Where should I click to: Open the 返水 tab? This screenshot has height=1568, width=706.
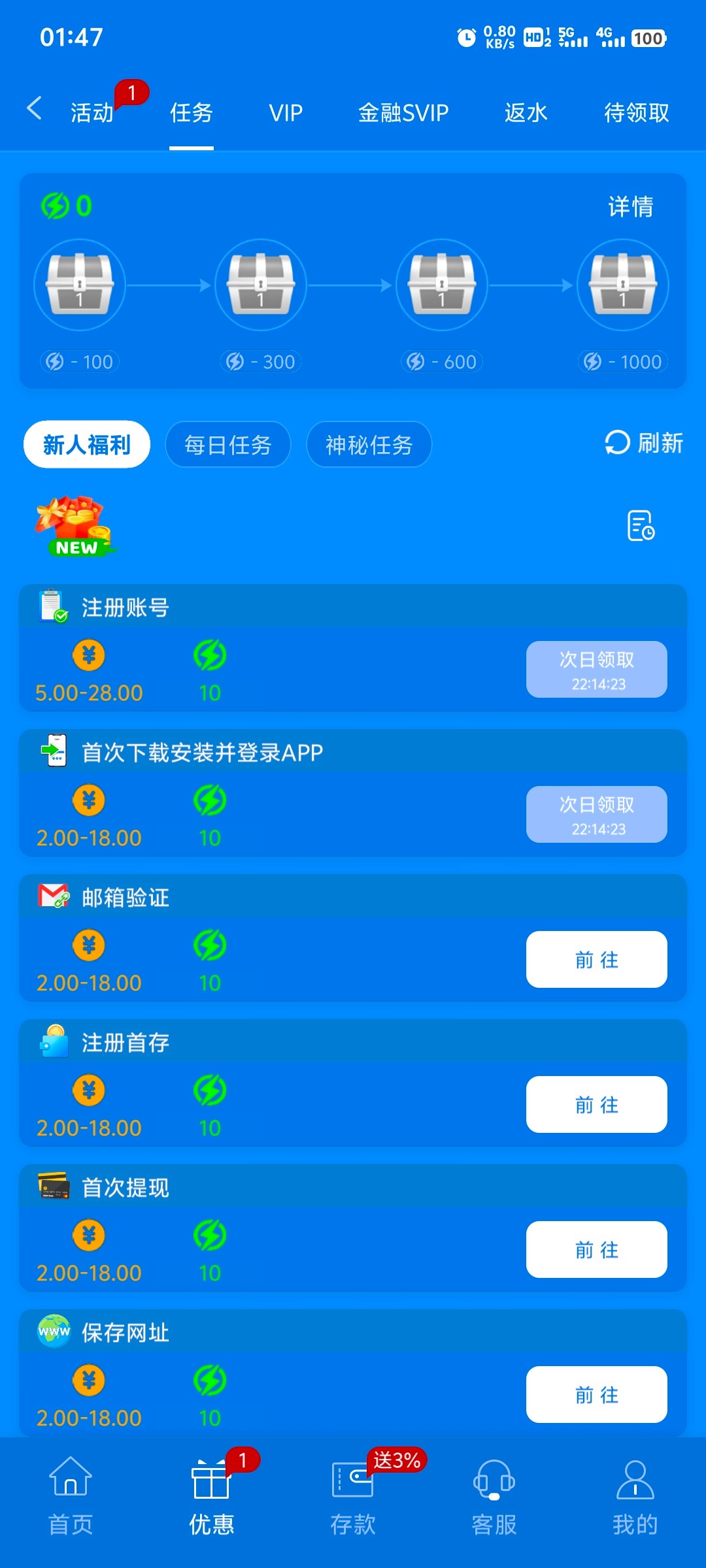(x=526, y=113)
